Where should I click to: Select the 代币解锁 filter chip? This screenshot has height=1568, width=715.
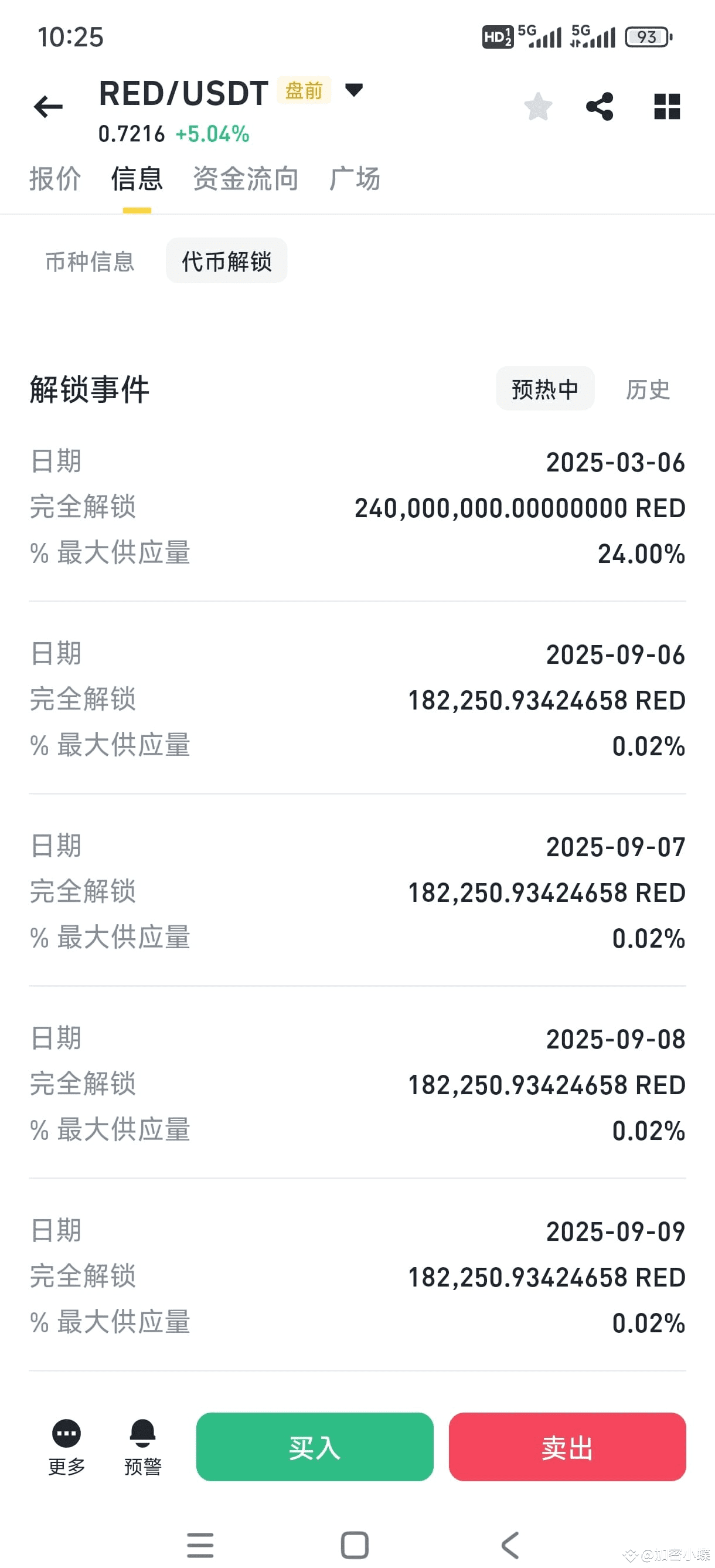[x=226, y=260]
